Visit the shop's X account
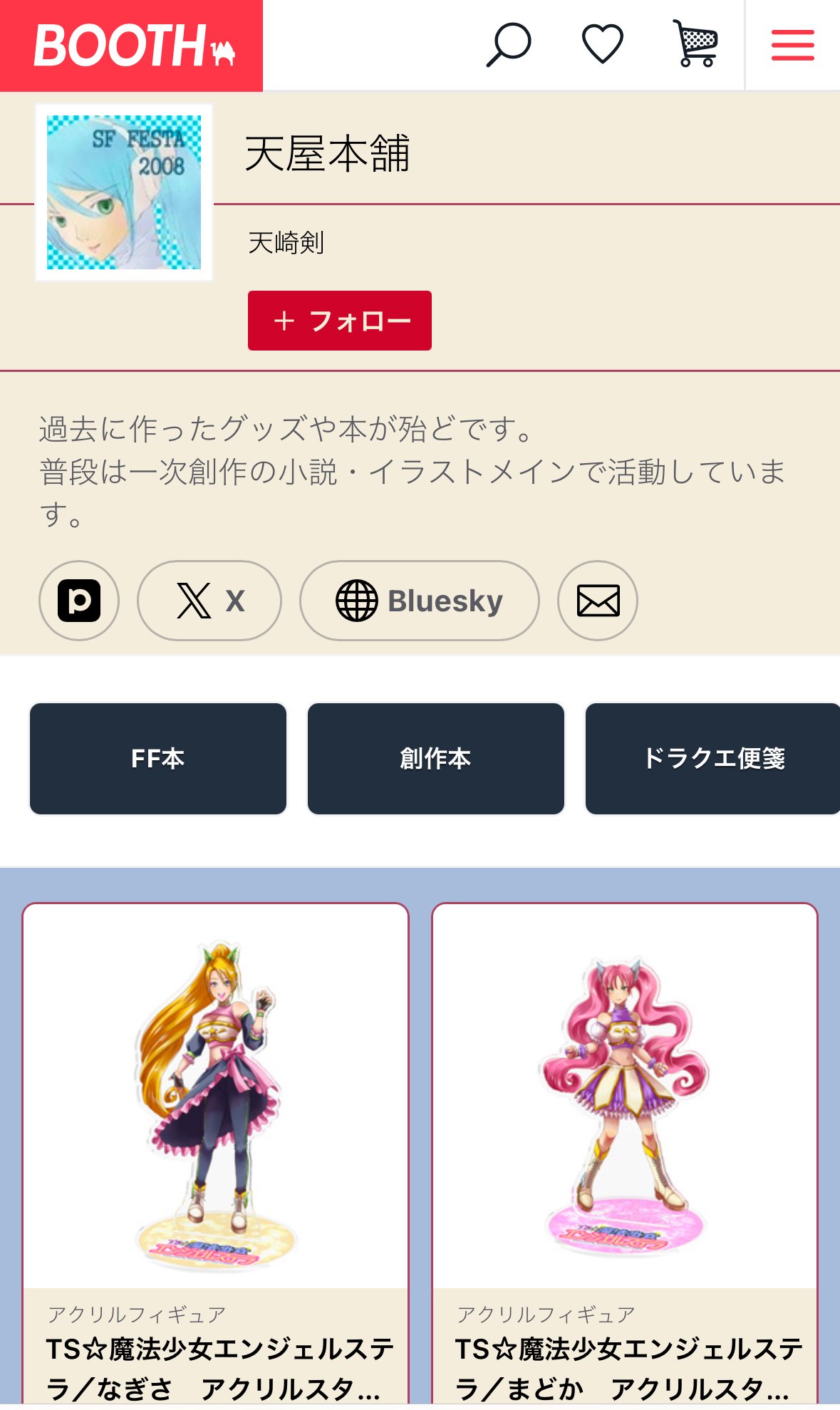 [x=209, y=601]
